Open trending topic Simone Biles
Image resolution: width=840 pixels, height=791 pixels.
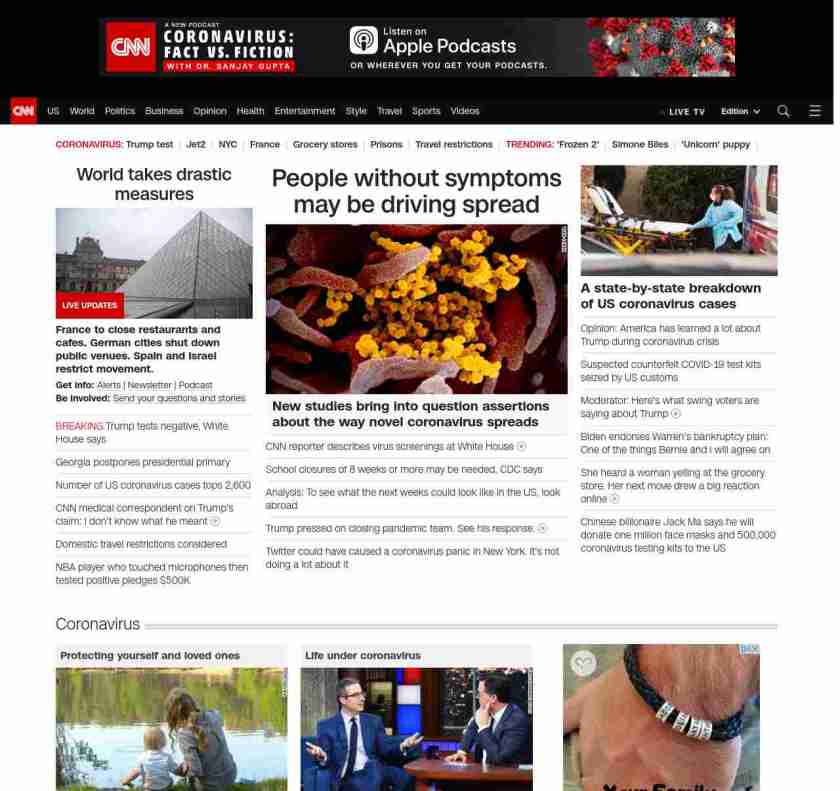[640, 144]
